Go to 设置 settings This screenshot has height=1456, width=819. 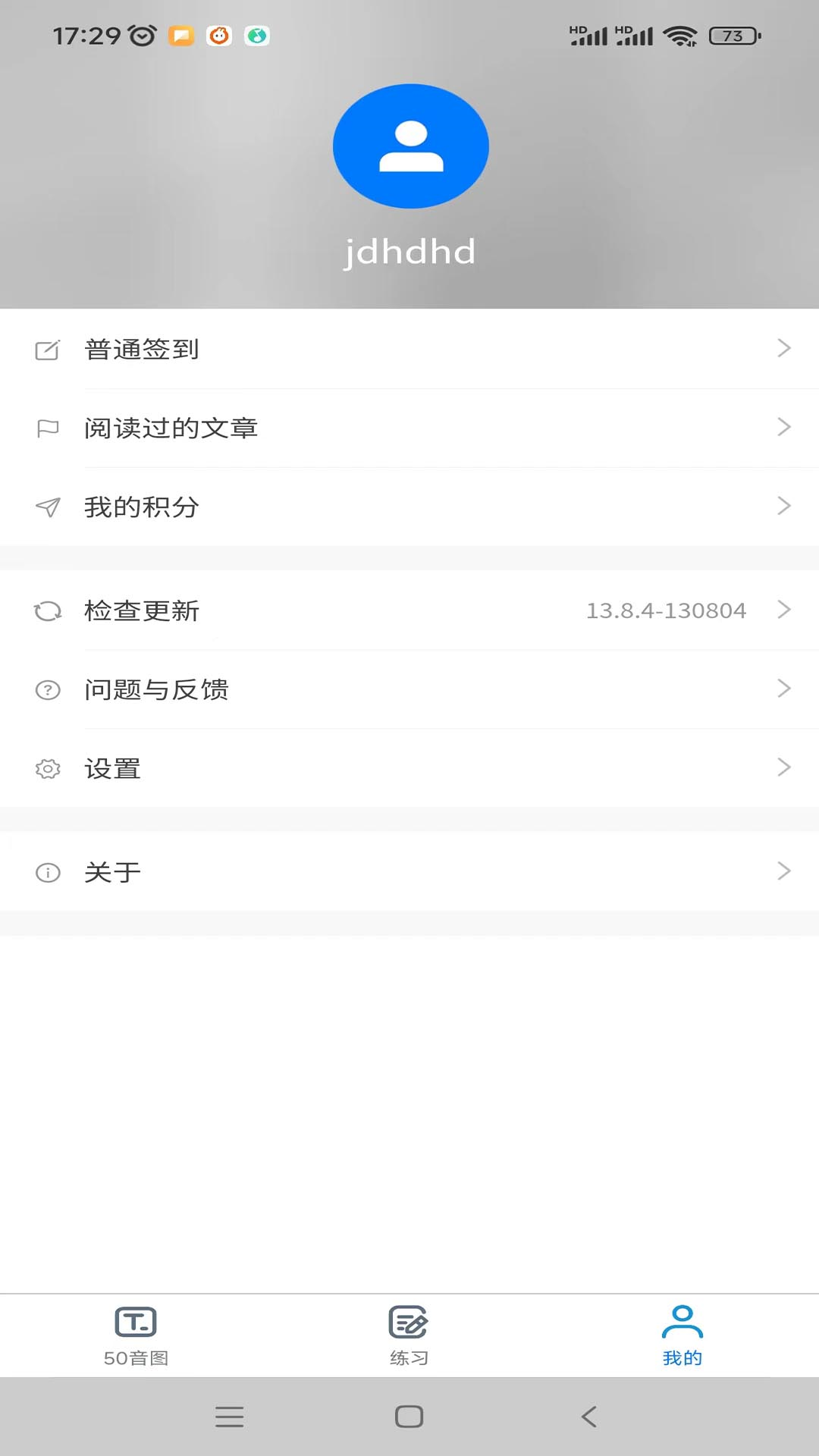(x=409, y=768)
